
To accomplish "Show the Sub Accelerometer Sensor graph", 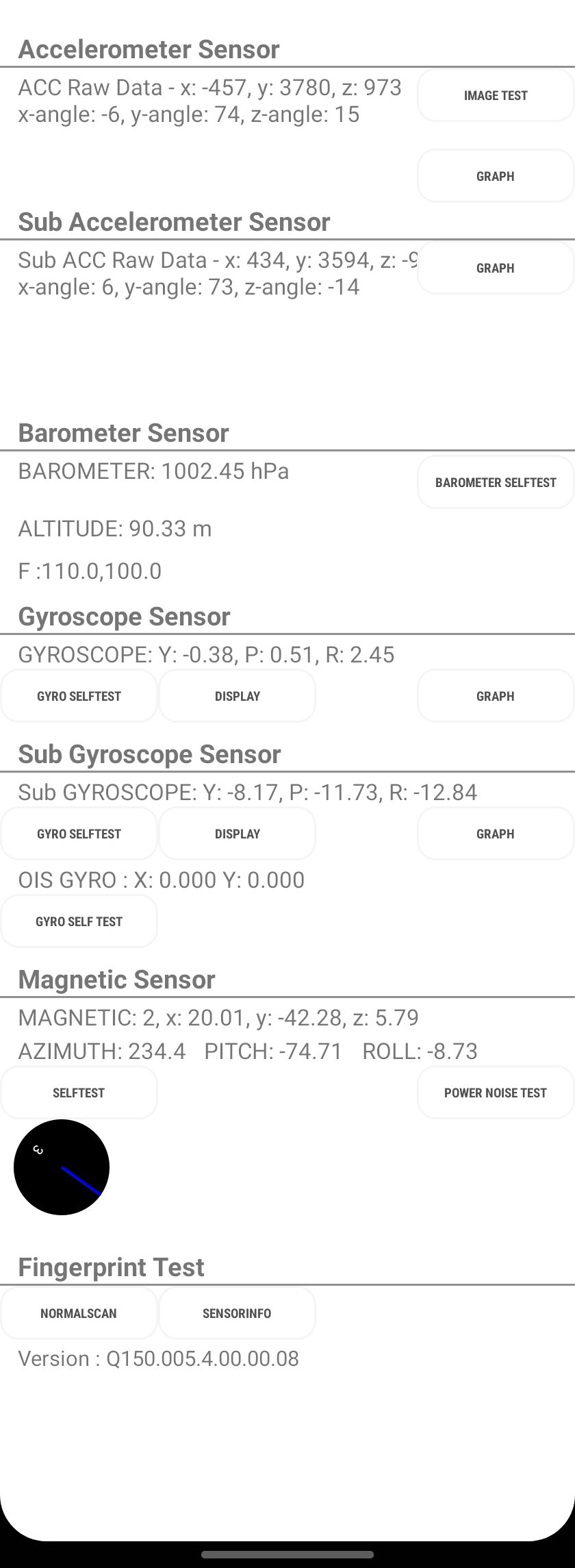I will 496,268.
